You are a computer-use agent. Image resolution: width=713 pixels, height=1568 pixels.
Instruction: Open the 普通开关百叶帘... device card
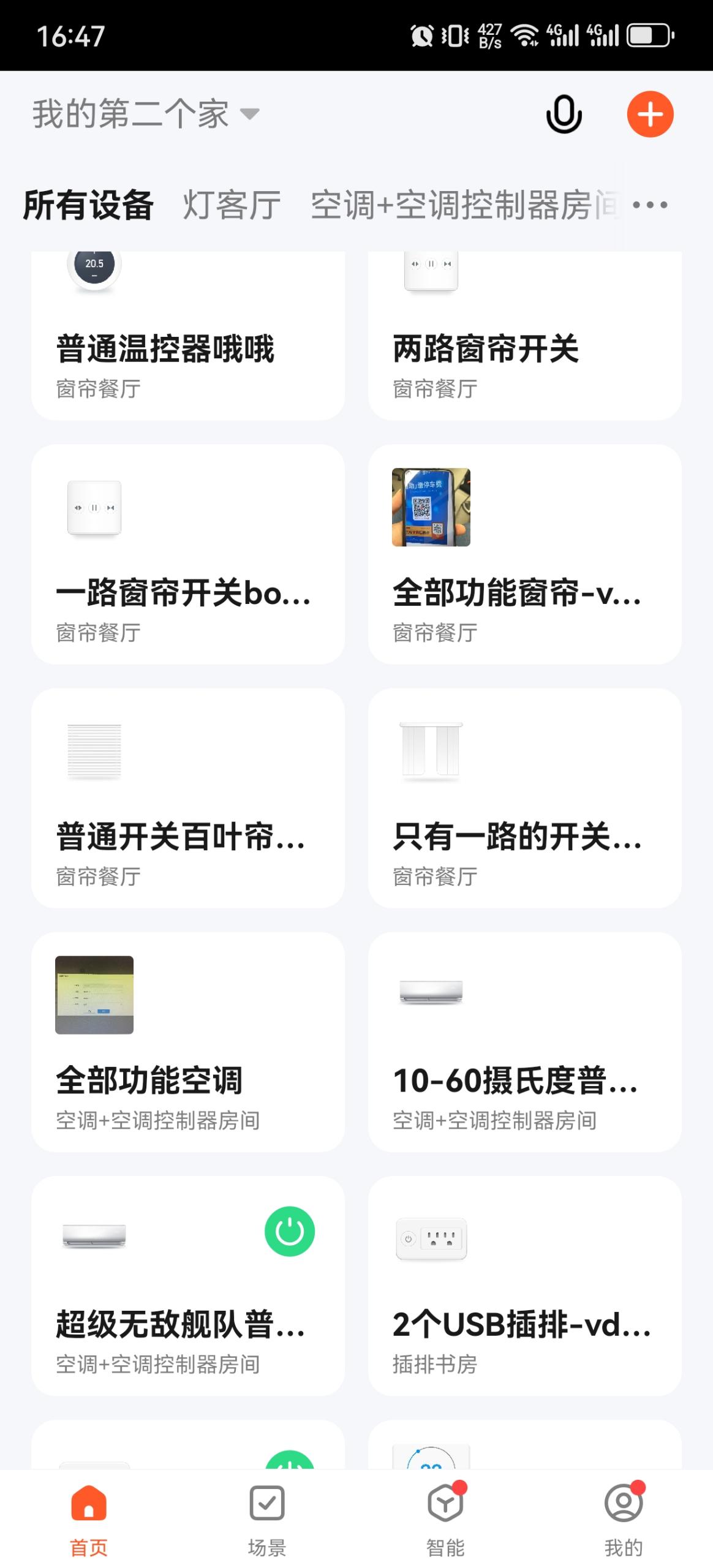pos(187,797)
